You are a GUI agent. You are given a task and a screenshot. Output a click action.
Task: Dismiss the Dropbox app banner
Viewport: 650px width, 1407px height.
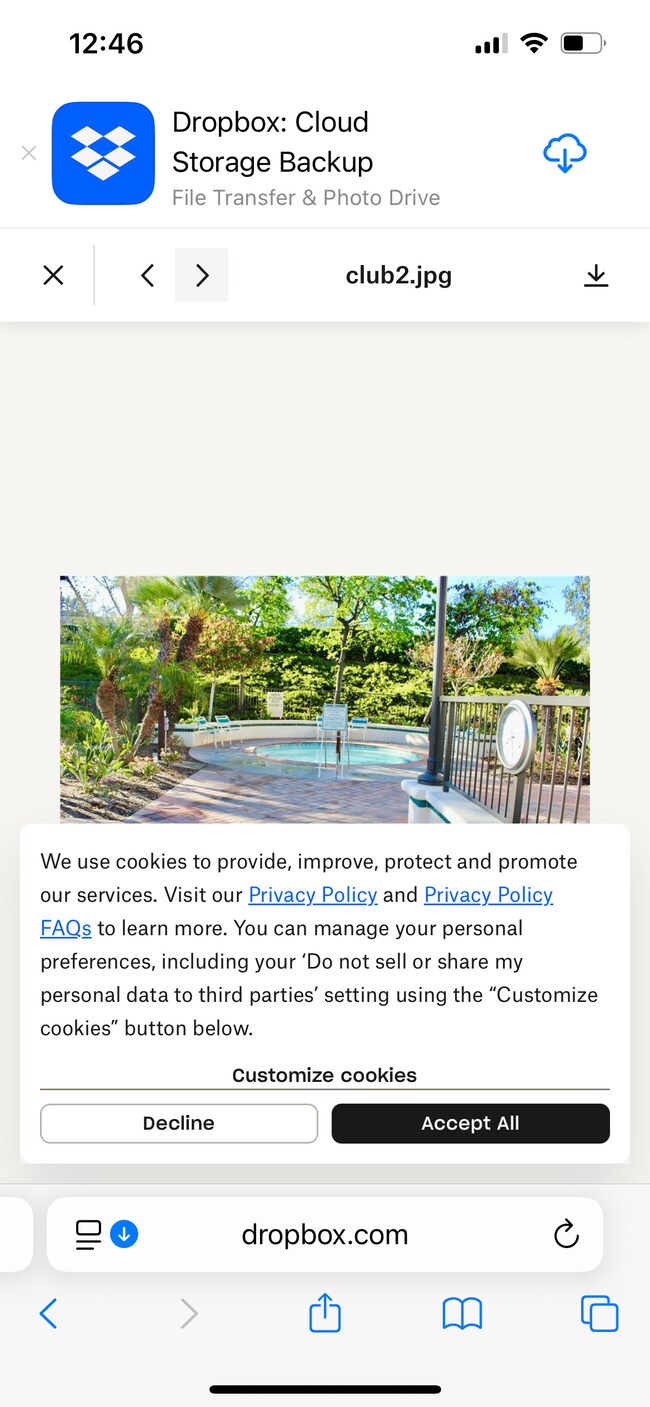click(29, 153)
